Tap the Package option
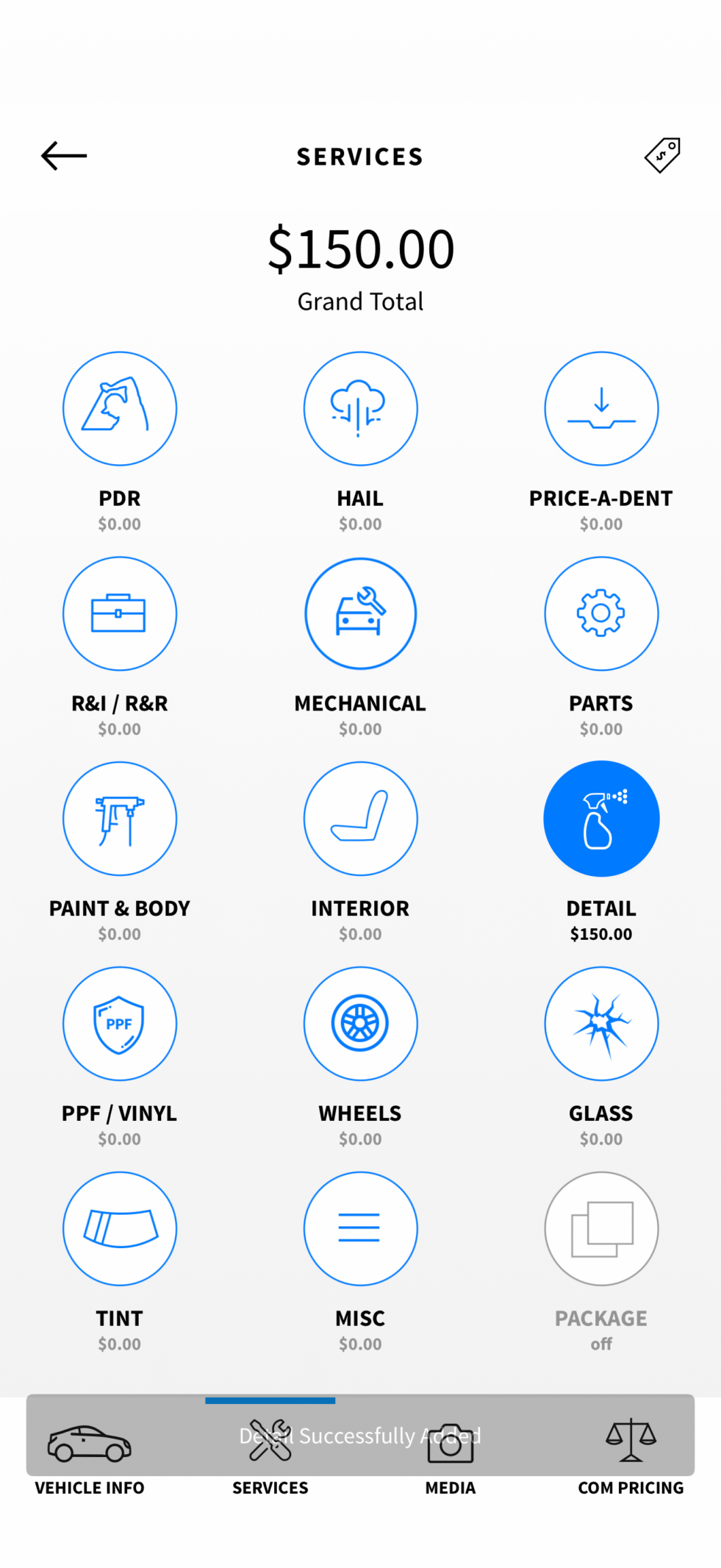 [601, 1228]
